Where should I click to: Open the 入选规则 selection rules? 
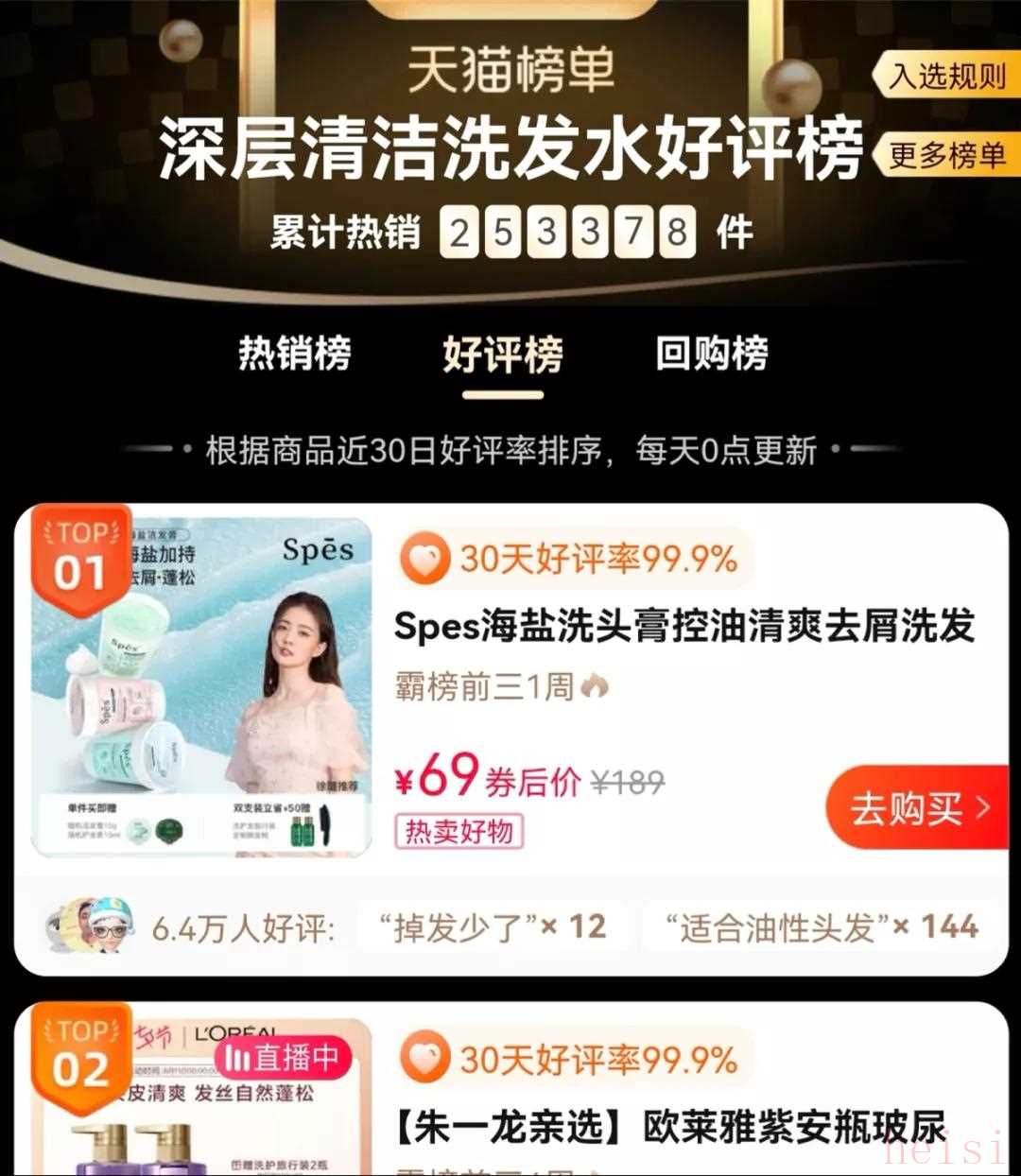point(947,76)
